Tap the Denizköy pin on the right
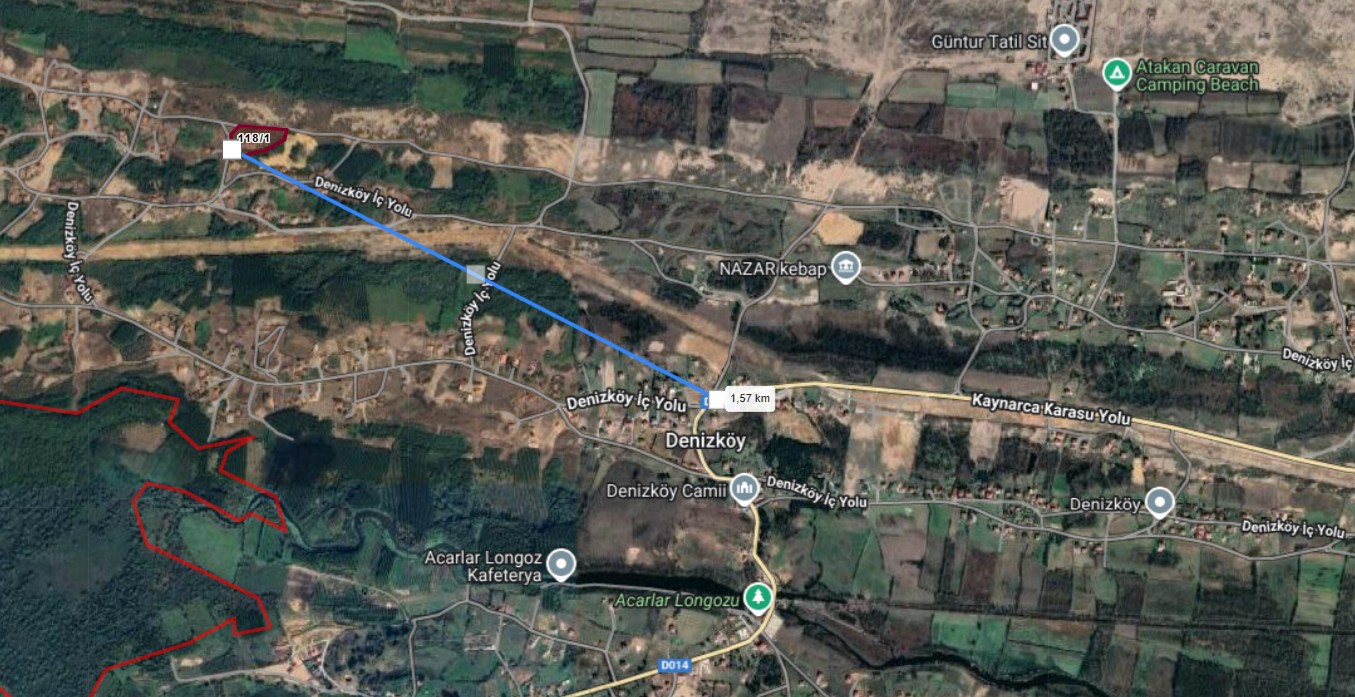The width and height of the screenshot is (1355, 697). [1159, 502]
